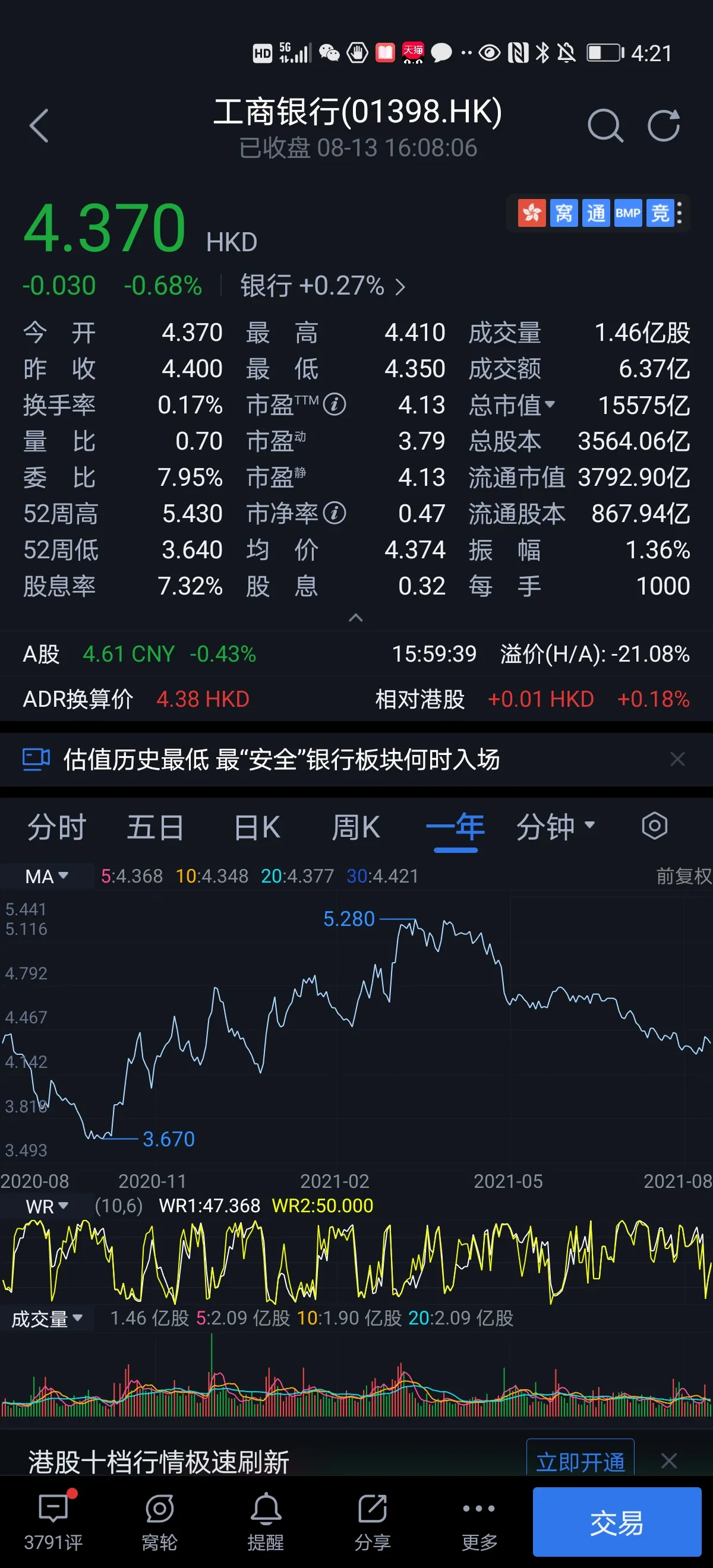Open the 估值历史最低 video news banner

(x=281, y=760)
